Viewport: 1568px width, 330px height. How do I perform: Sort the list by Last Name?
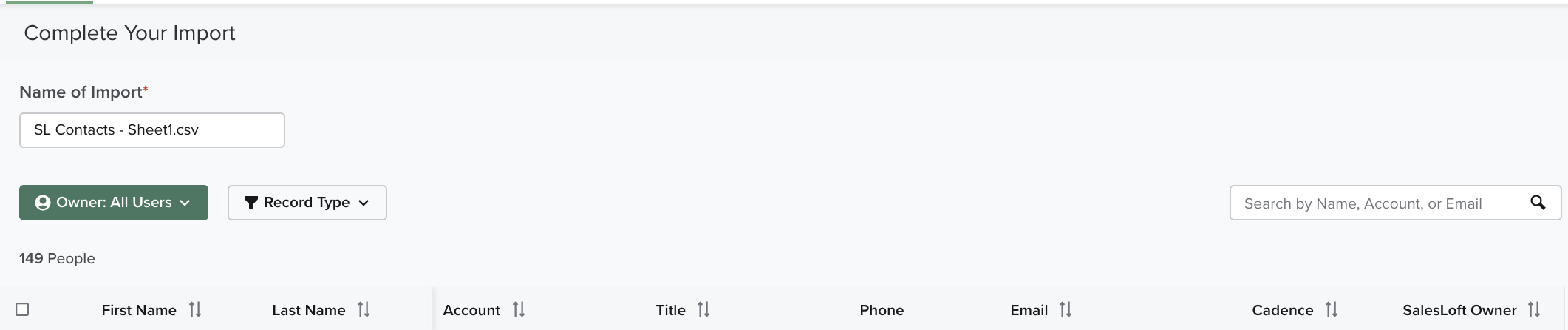coord(364,309)
